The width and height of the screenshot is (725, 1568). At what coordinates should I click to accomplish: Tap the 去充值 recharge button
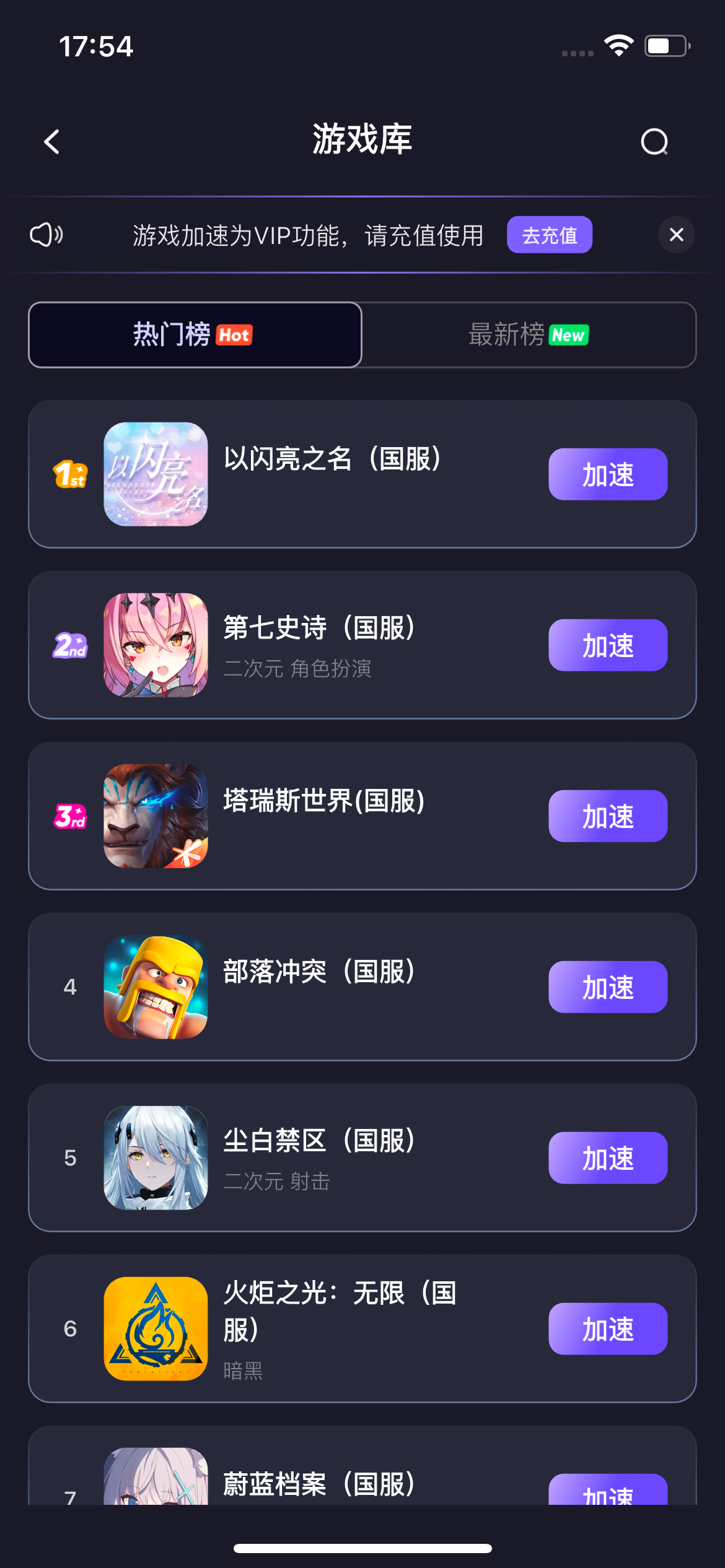point(549,235)
